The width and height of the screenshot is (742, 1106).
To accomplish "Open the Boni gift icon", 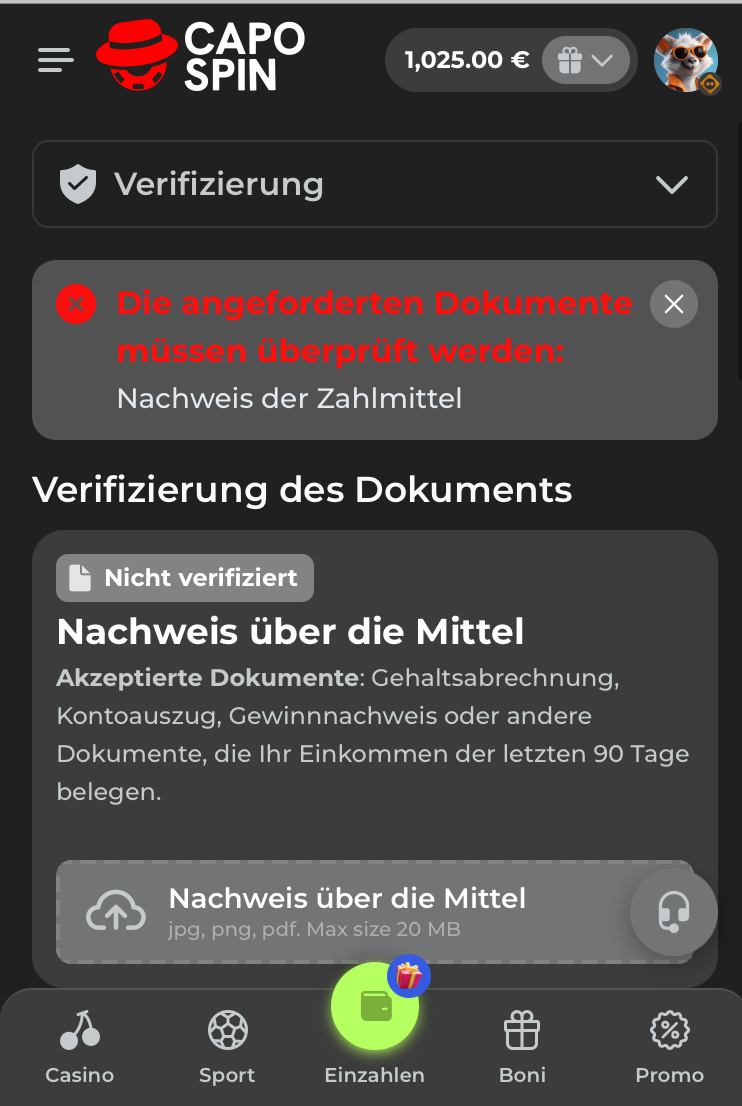I will (x=522, y=1029).
